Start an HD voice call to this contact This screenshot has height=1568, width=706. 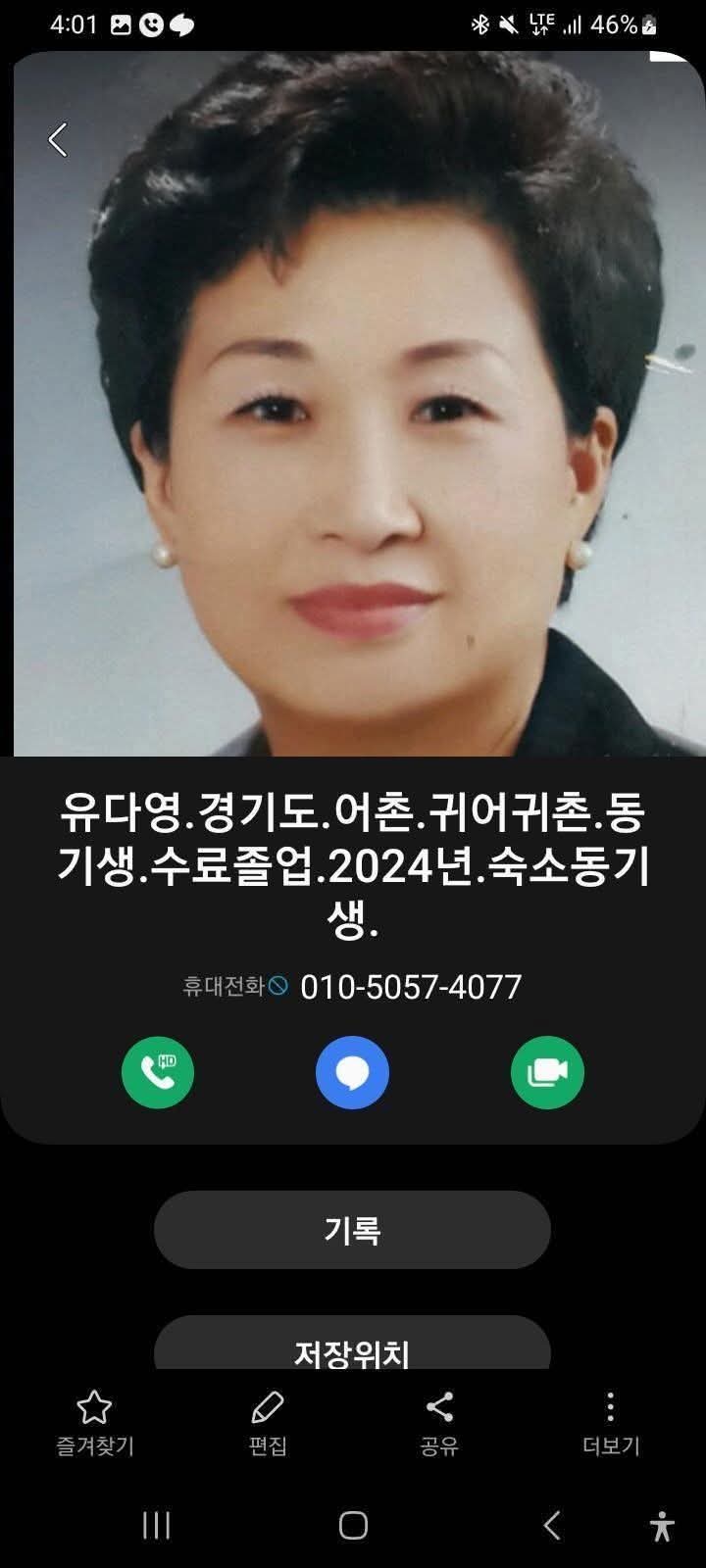158,1072
